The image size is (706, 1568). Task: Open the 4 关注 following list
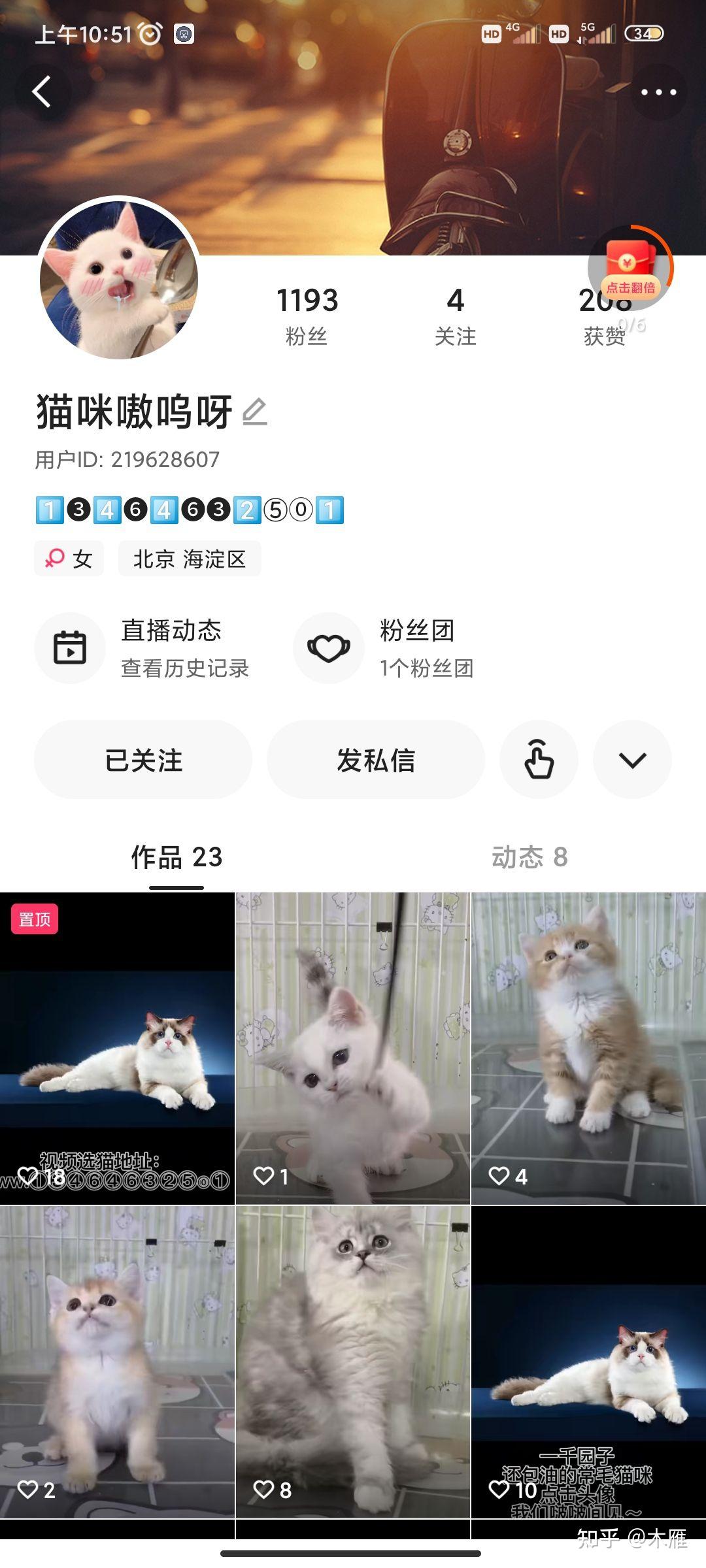point(456,316)
